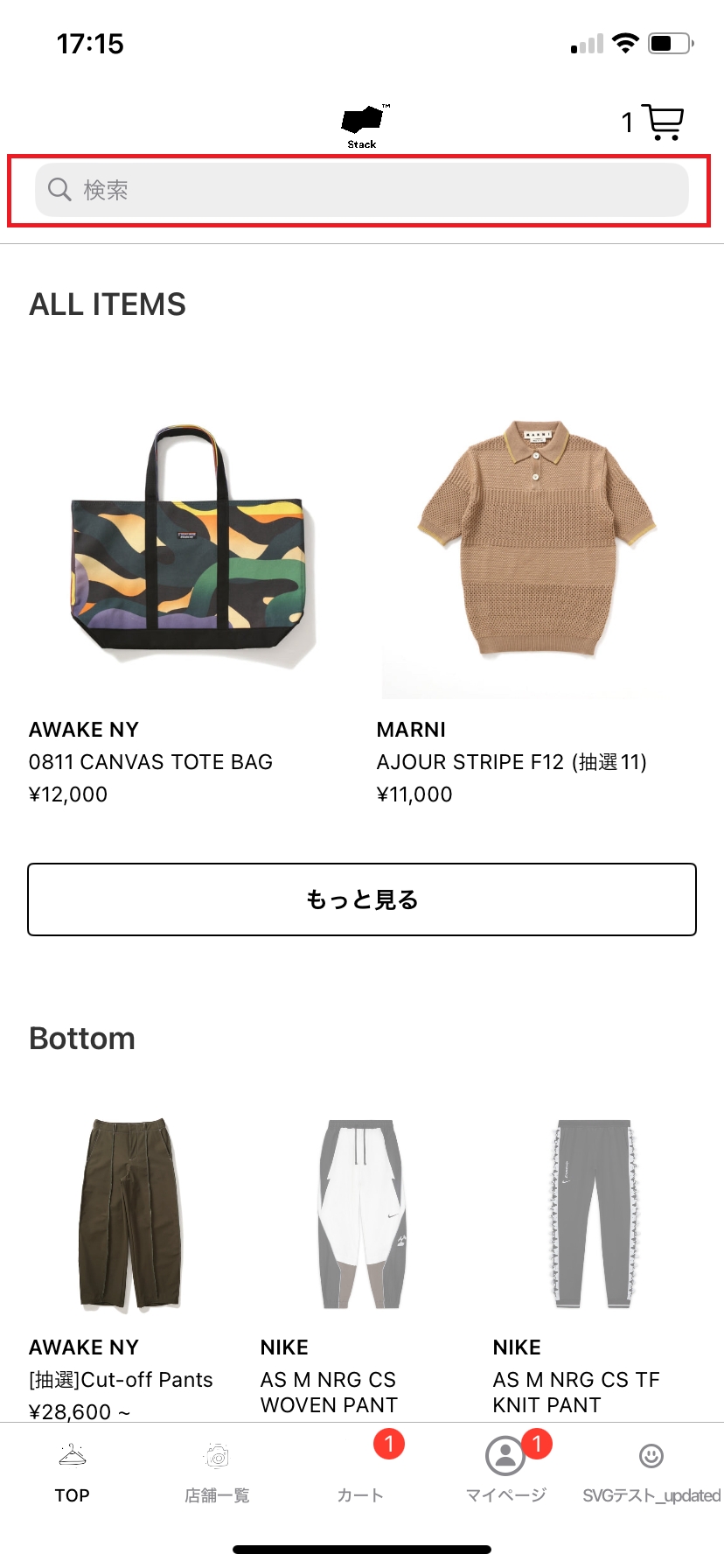Tap the もっと見る button
Viewport: 724px width, 1568px height.
362,899
